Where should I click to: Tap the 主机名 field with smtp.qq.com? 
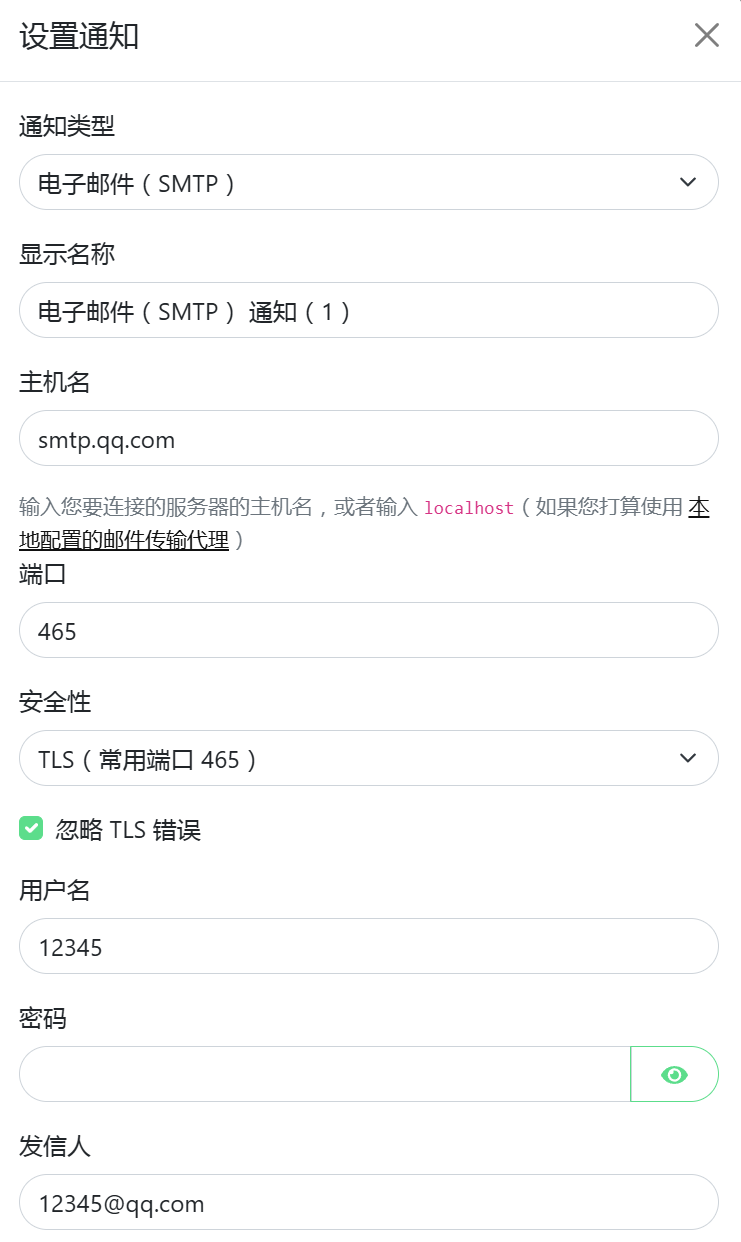[368, 438]
